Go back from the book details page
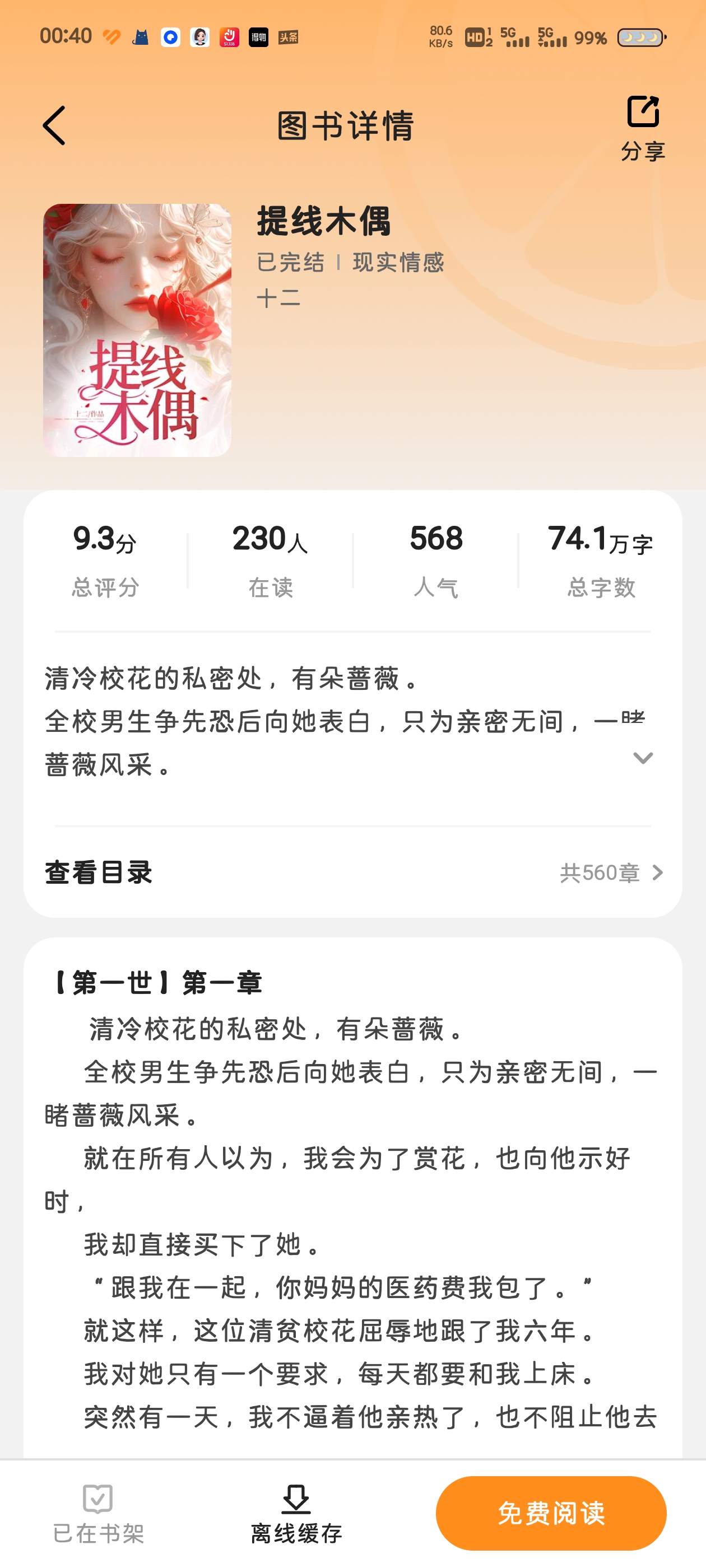The width and height of the screenshot is (706, 1568). (54, 125)
